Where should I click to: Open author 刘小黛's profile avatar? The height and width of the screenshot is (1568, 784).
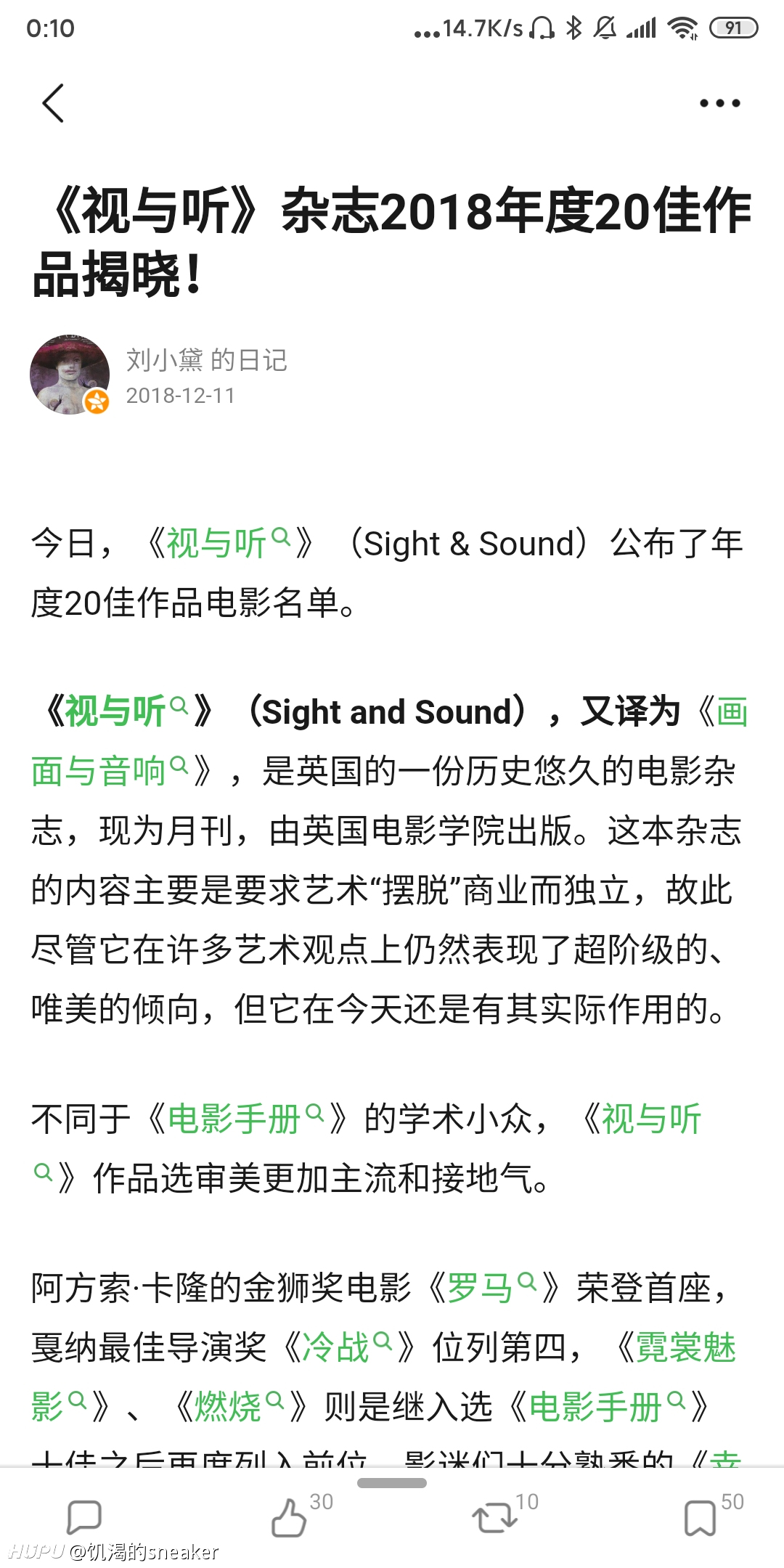point(70,375)
